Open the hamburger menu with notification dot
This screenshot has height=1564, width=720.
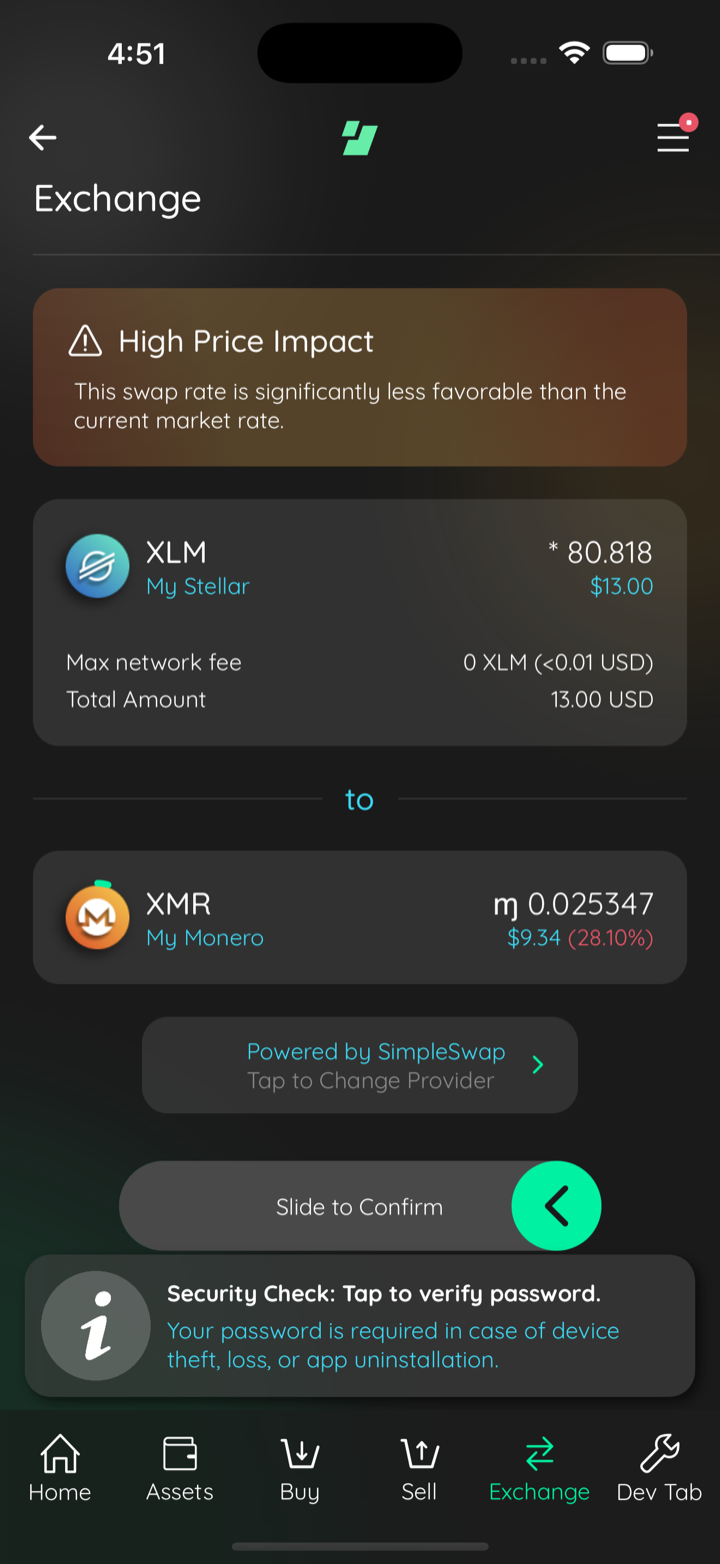point(675,135)
